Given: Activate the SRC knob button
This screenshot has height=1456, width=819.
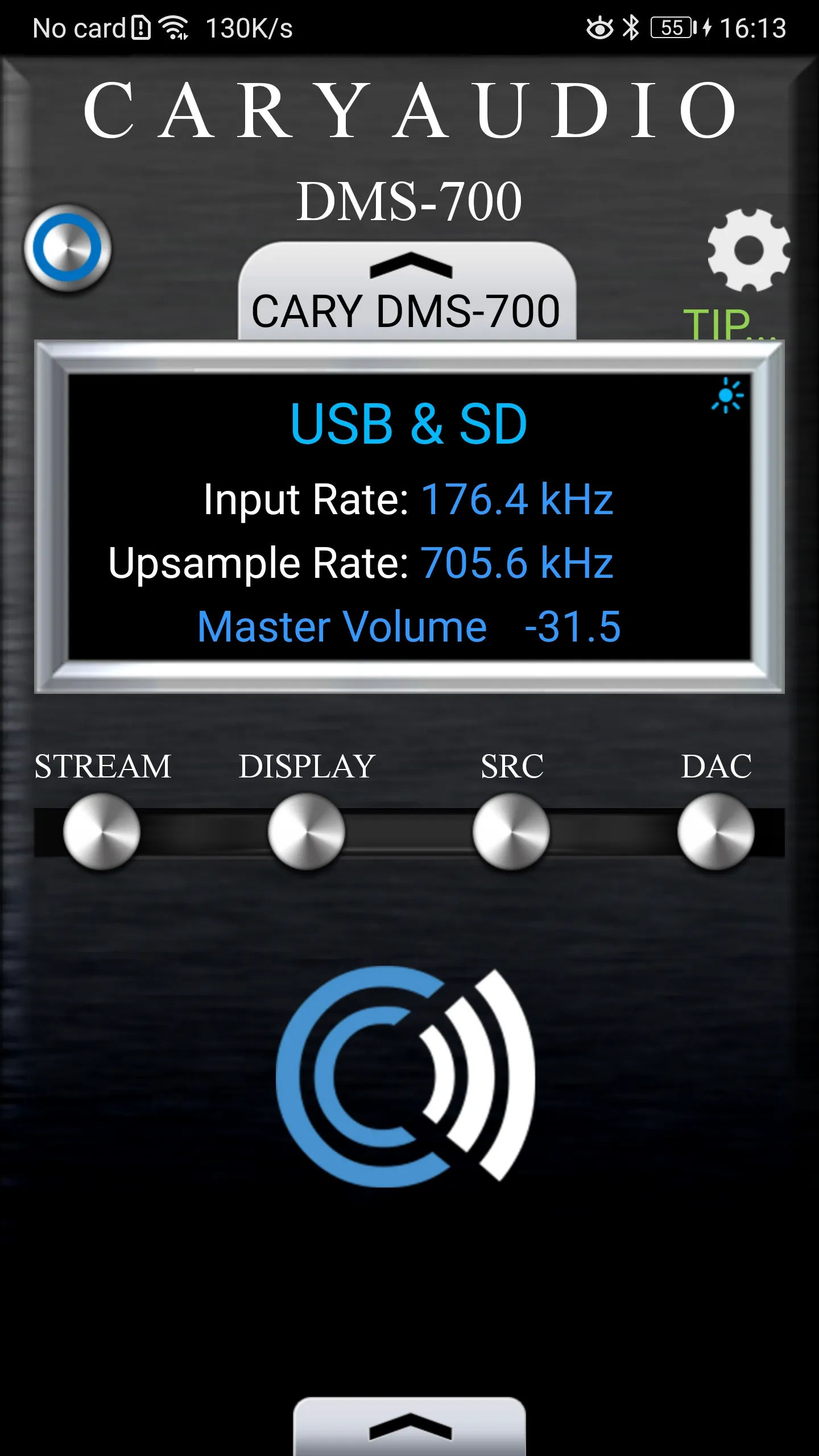Looking at the screenshot, I should point(511,832).
